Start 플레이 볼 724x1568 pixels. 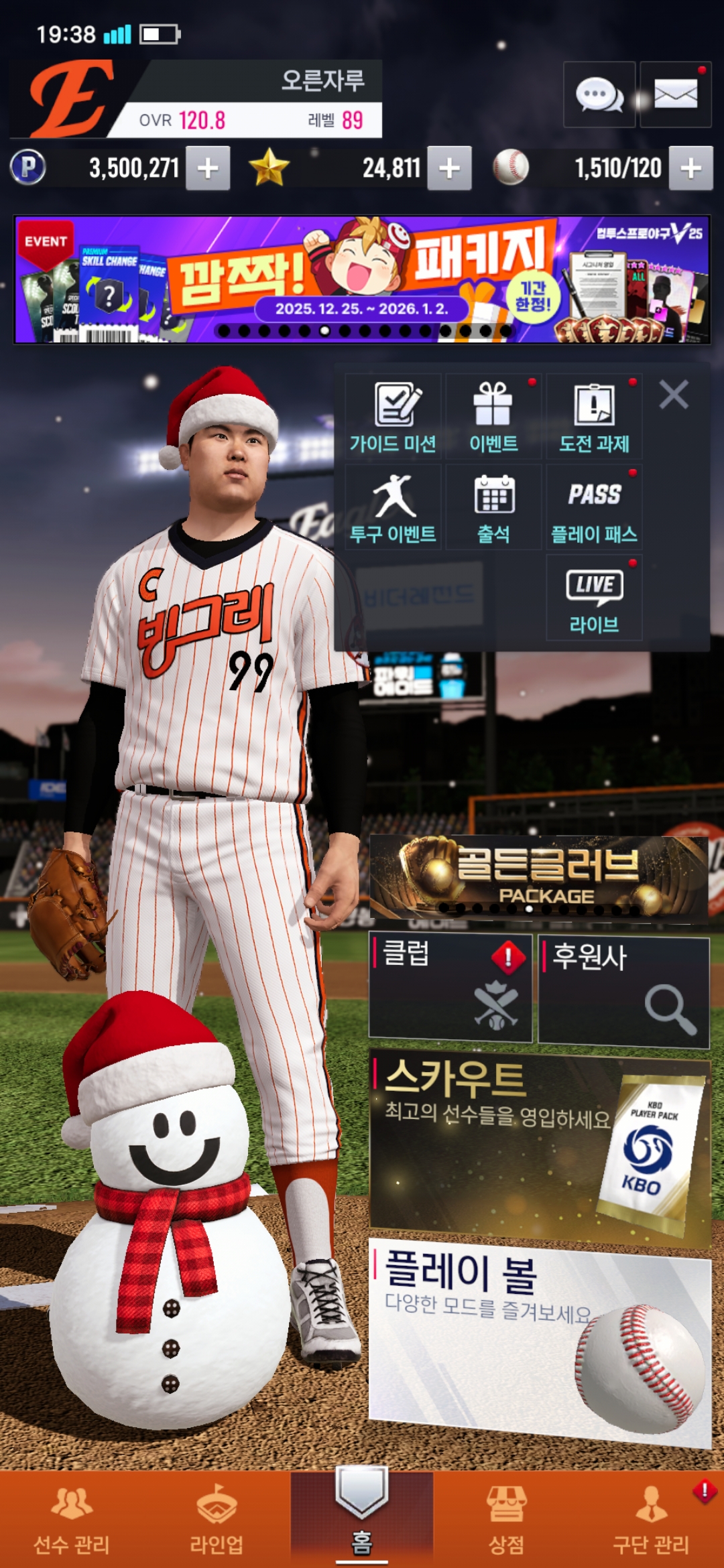pos(539,1337)
